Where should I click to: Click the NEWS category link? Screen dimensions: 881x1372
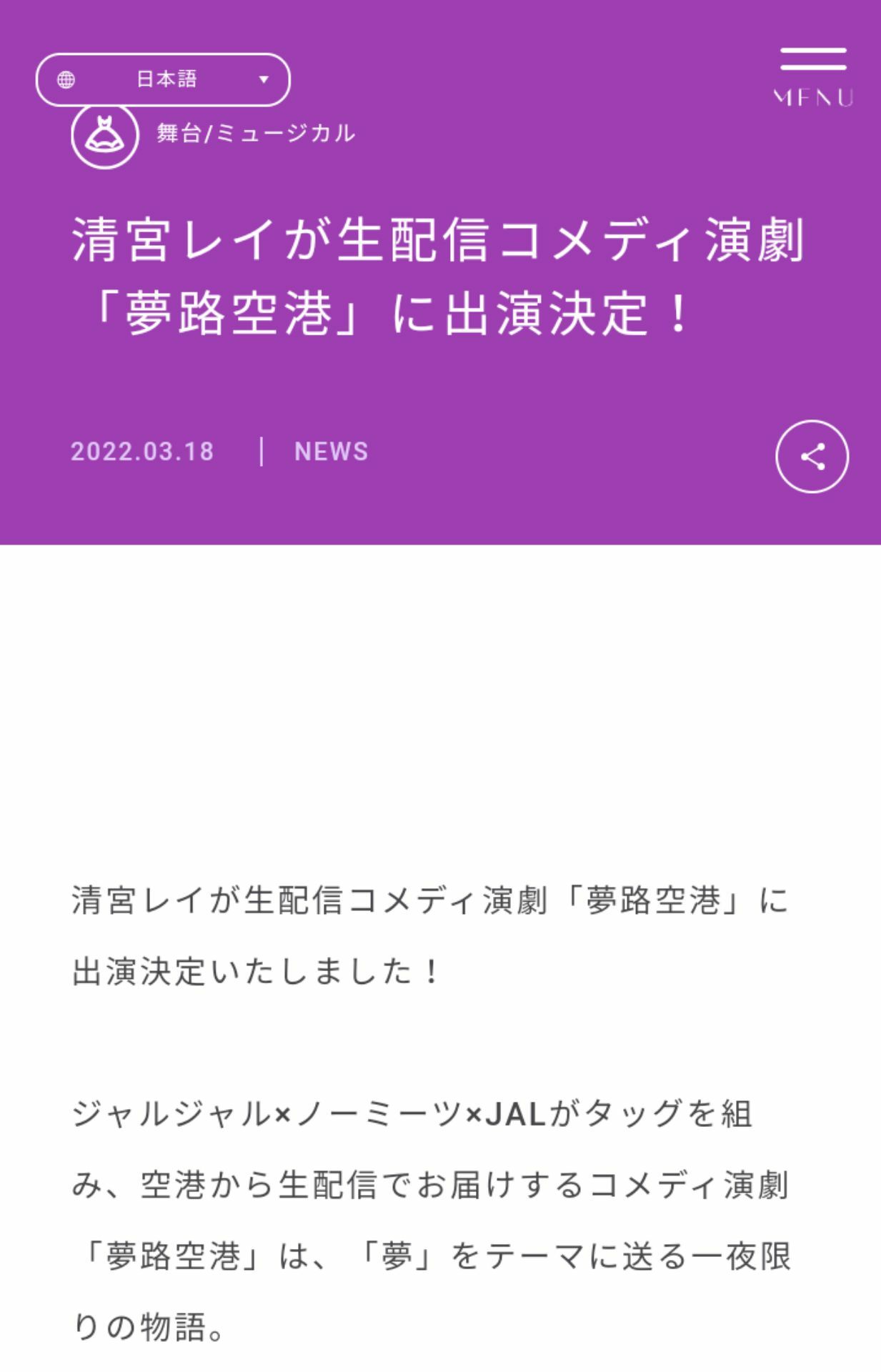[x=332, y=451]
